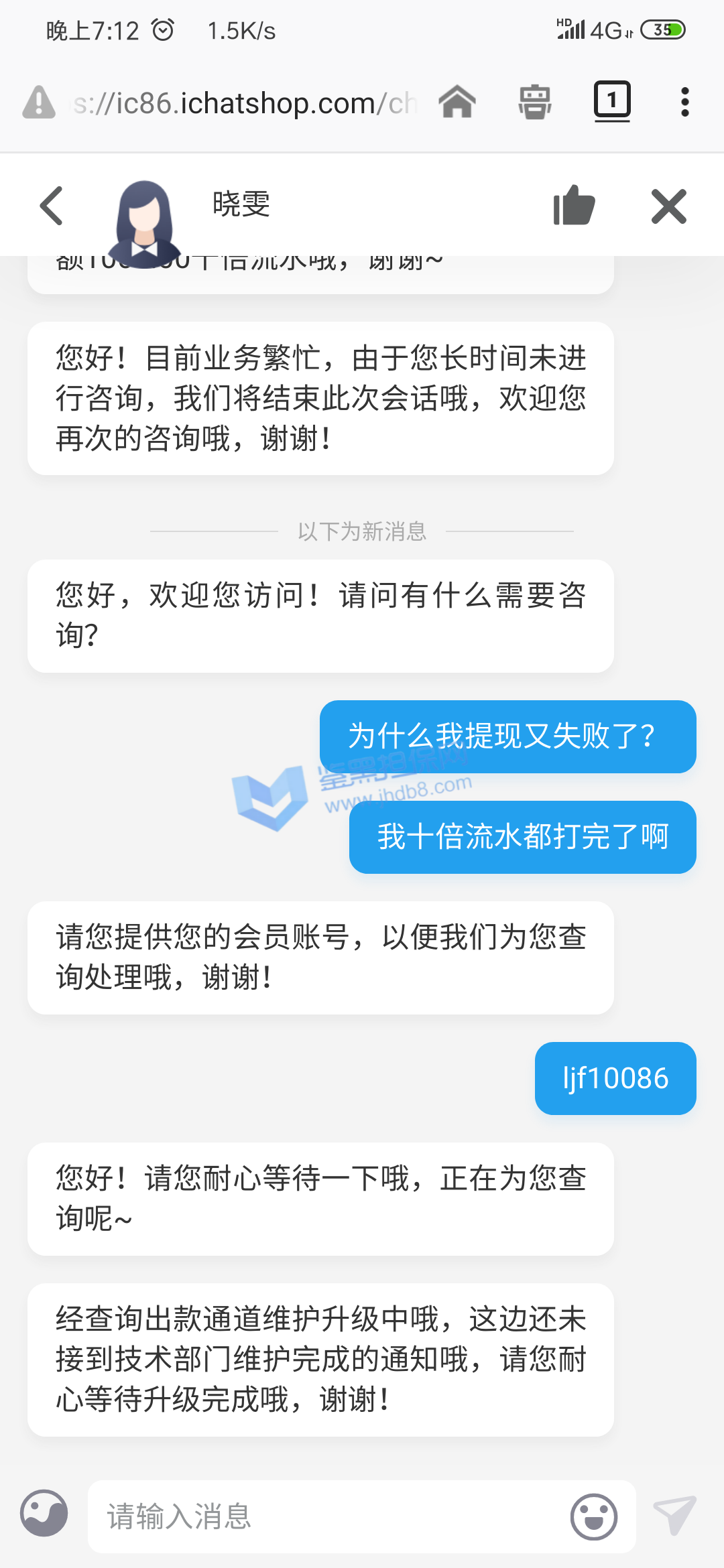724x1568 pixels.
Task: View open browser tabs
Action: coord(612,102)
